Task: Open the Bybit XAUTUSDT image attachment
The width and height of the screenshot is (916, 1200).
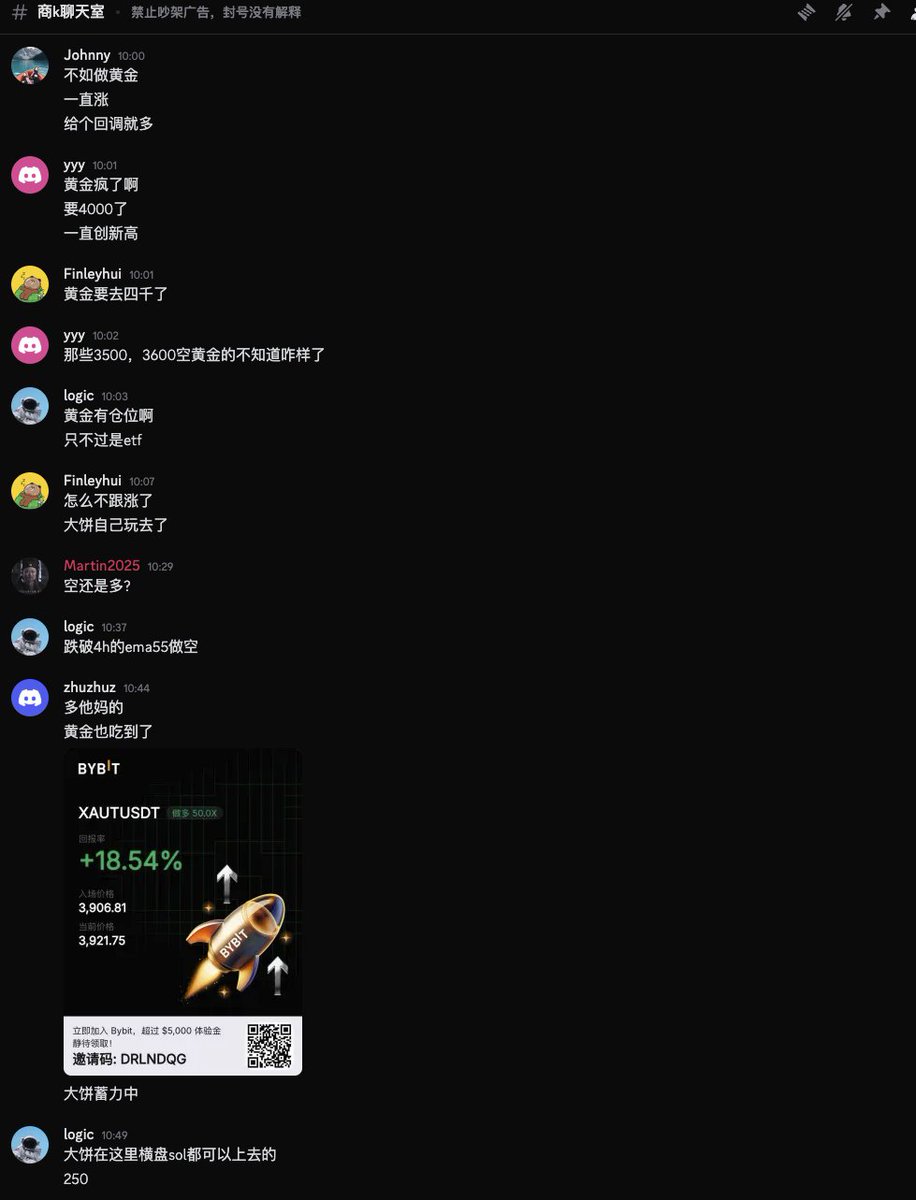Action: pyautogui.click(x=182, y=912)
